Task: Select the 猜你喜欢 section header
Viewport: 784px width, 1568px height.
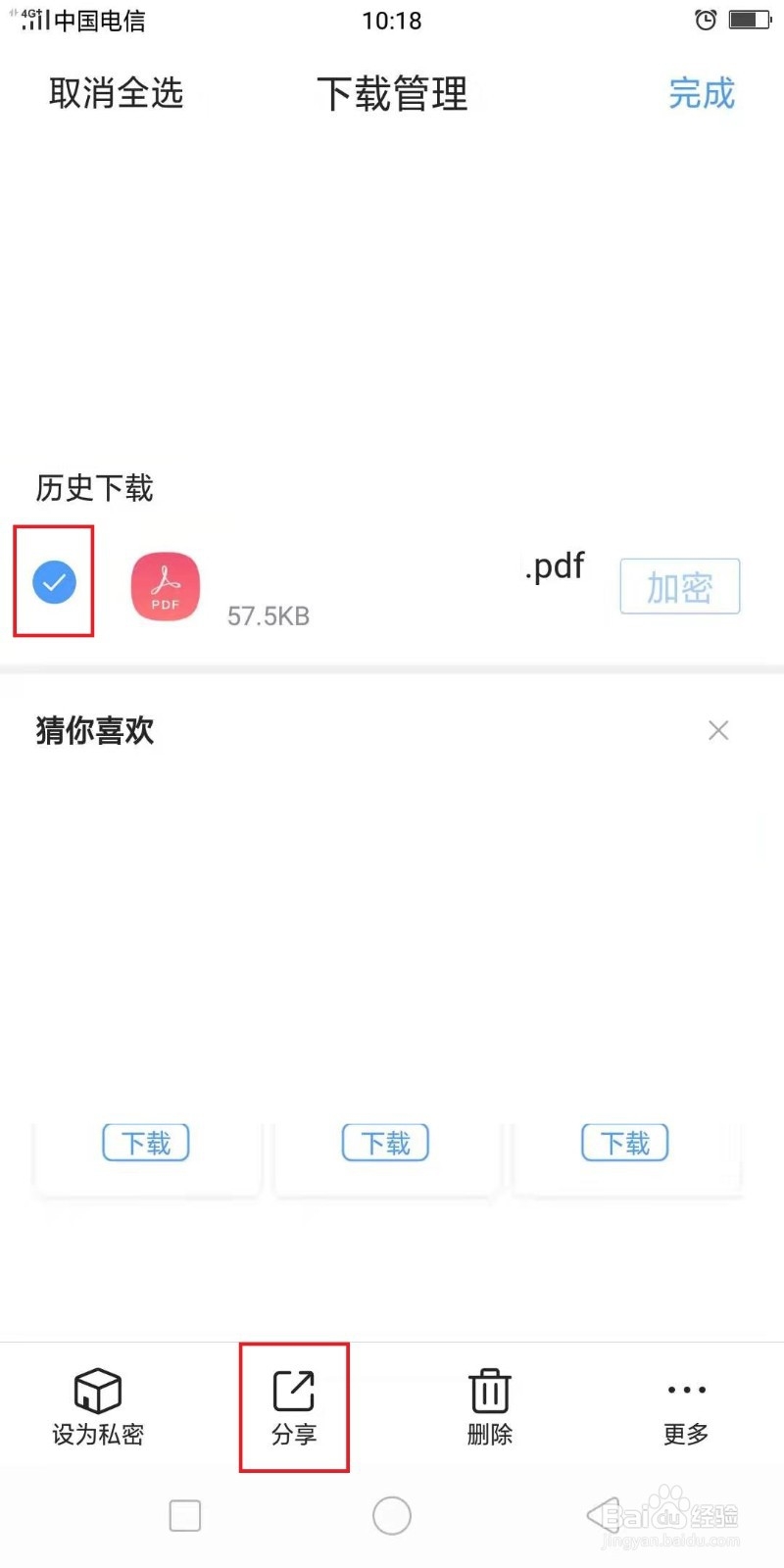Action: (x=94, y=730)
